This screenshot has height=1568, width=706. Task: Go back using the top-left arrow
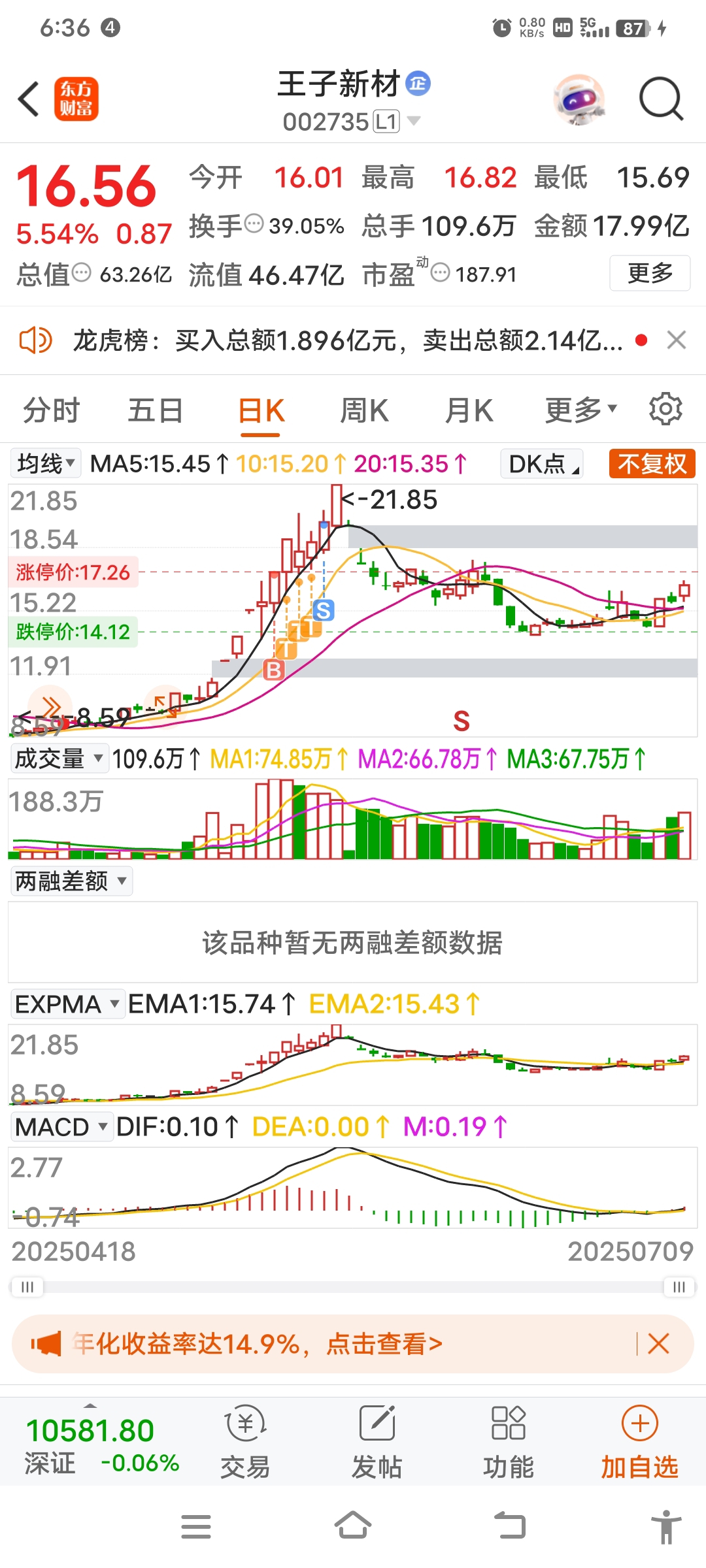tap(29, 99)
